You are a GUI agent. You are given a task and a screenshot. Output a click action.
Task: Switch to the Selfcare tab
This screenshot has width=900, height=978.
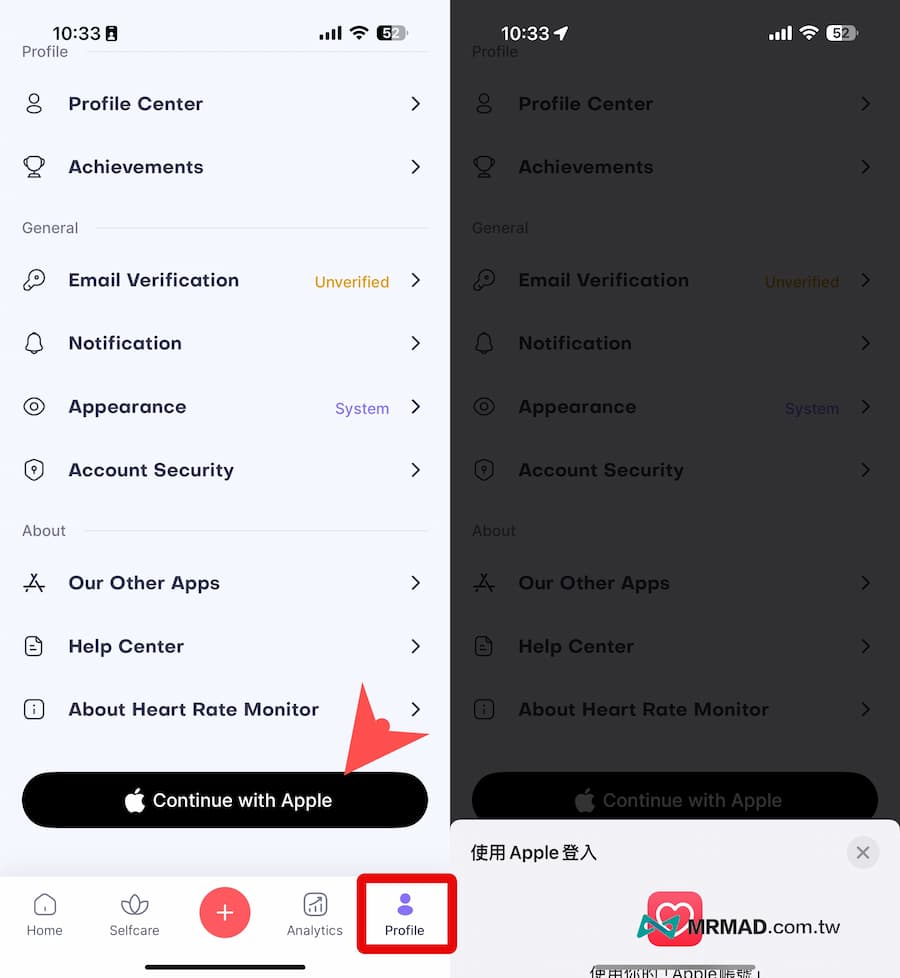tap(134, 915)
